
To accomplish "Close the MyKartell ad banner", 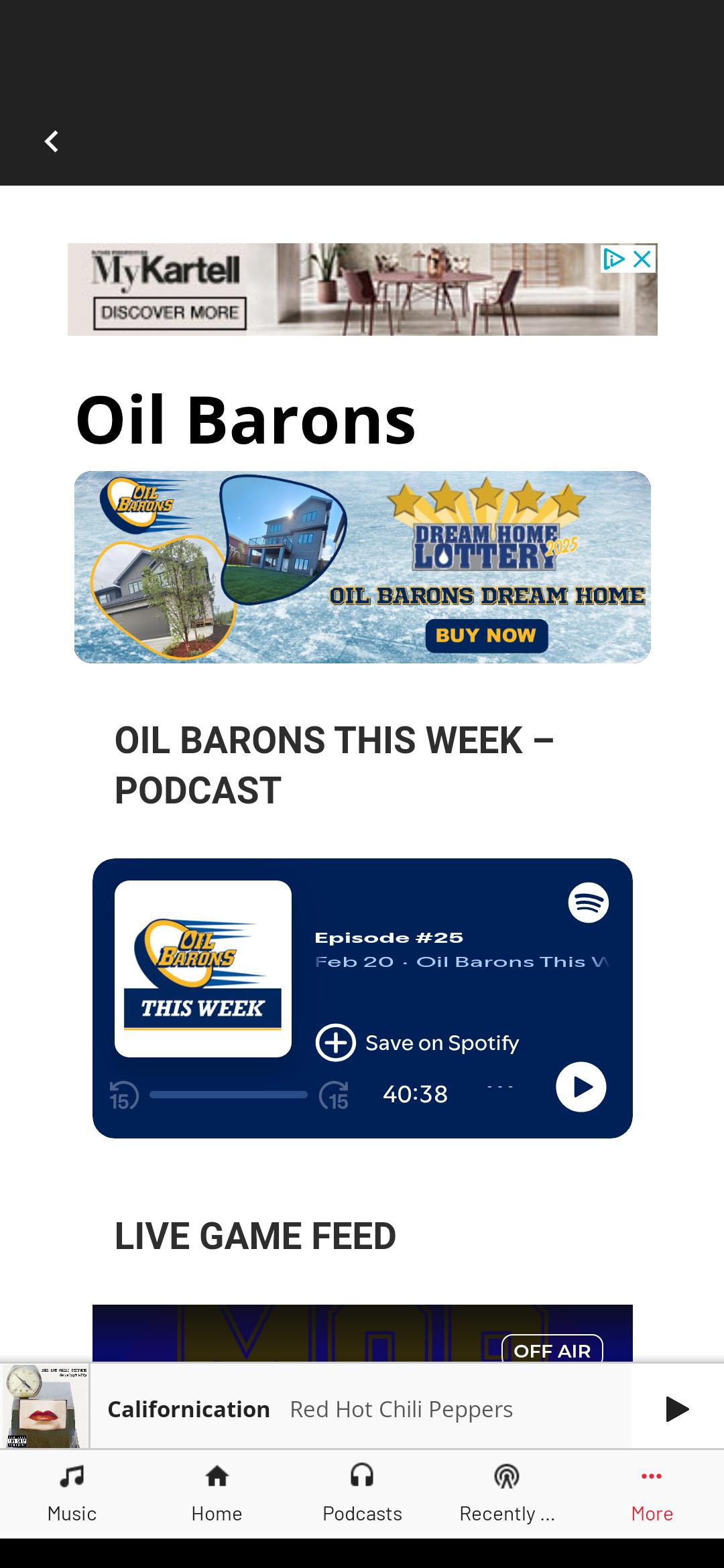I will pos(642,259).
